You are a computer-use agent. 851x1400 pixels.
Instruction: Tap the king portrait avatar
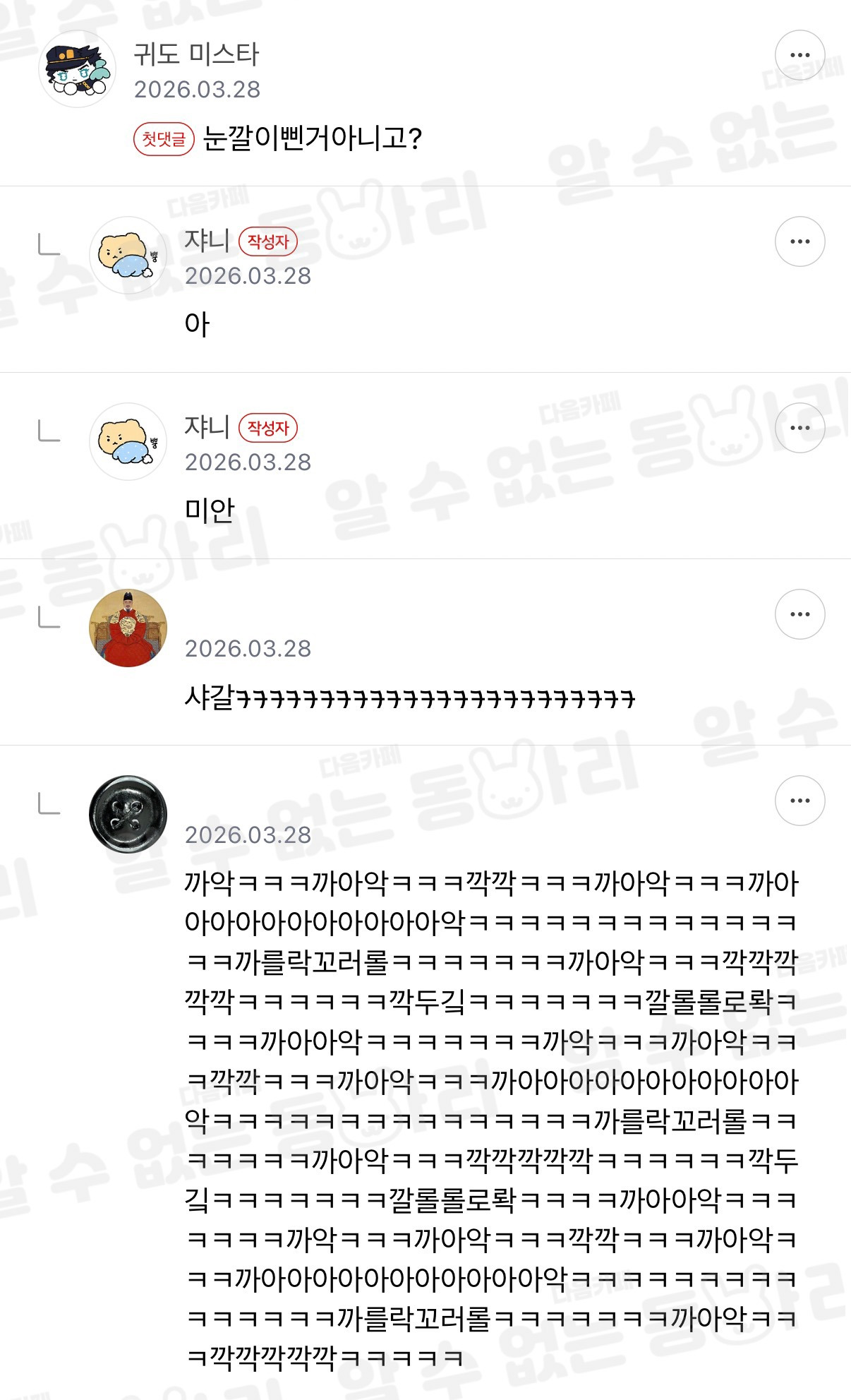[128, 628]
